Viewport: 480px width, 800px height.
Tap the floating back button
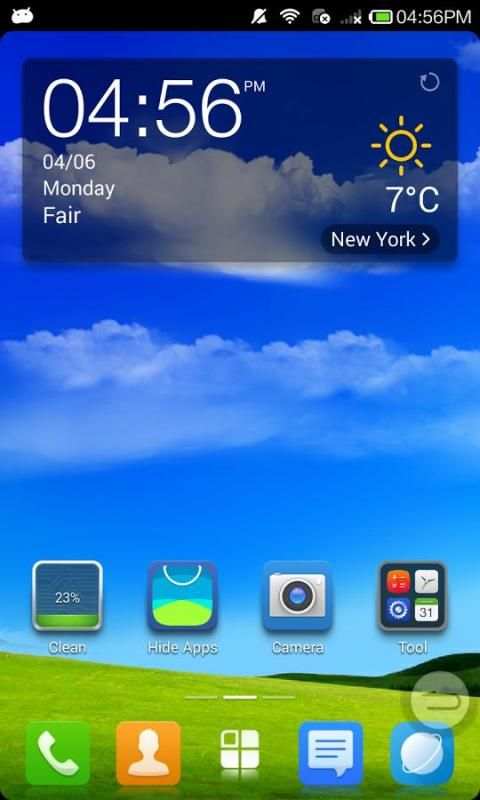[x=440, y=699]
